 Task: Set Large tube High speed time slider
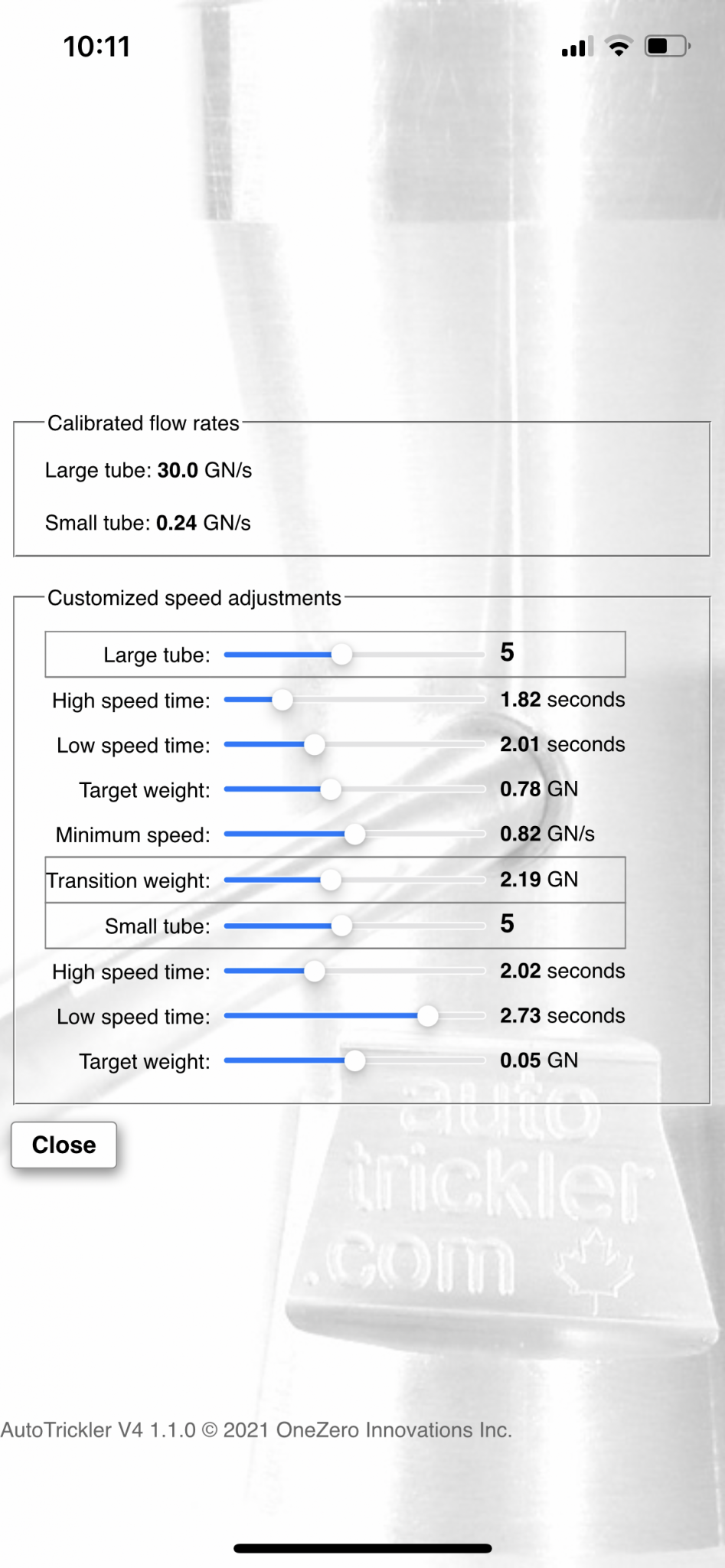click(x=354, y=700)
